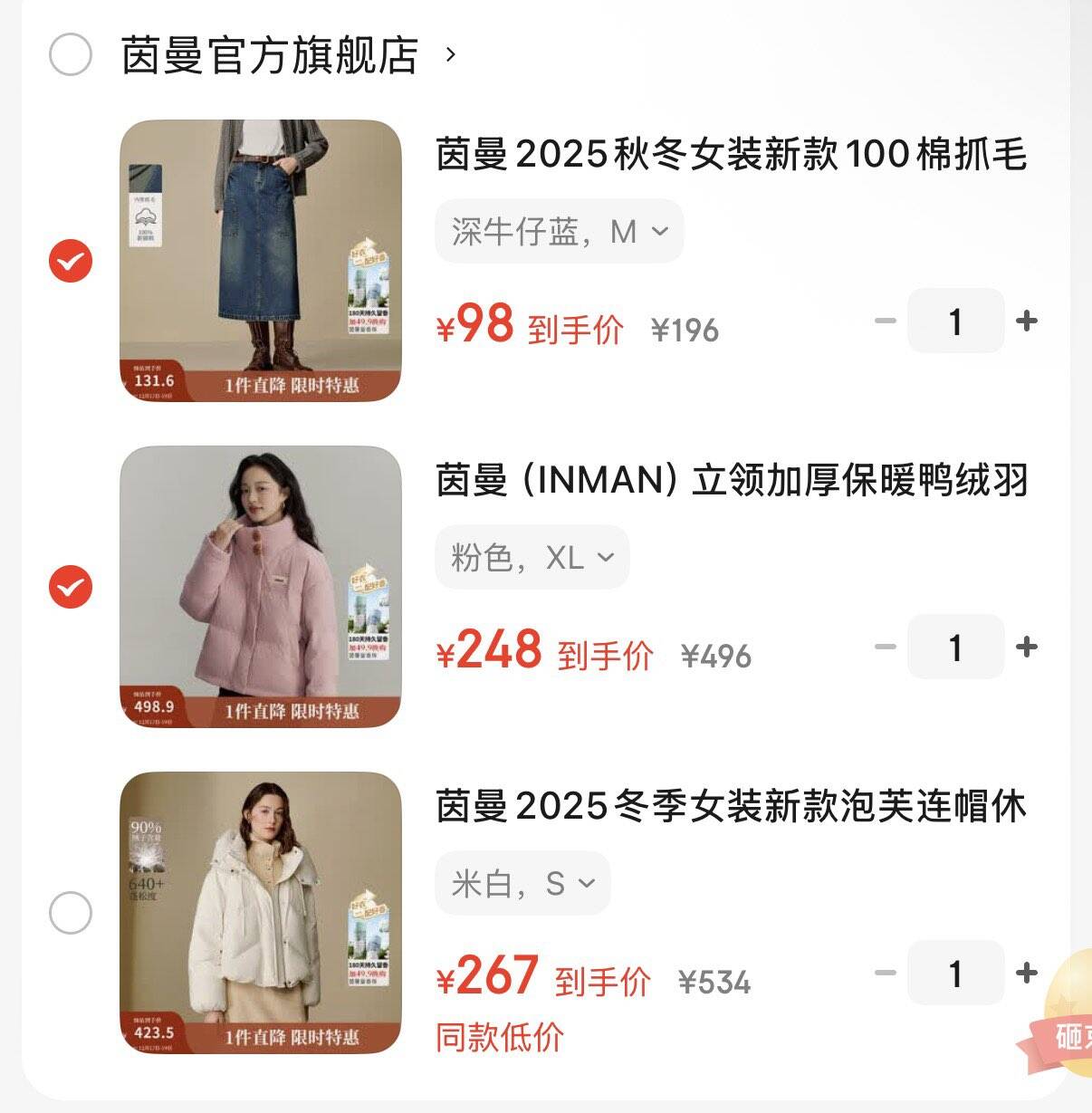
Task: Open 茵曼 2025 秋冬女装新款 product title
Action: [x=731, y=154]
